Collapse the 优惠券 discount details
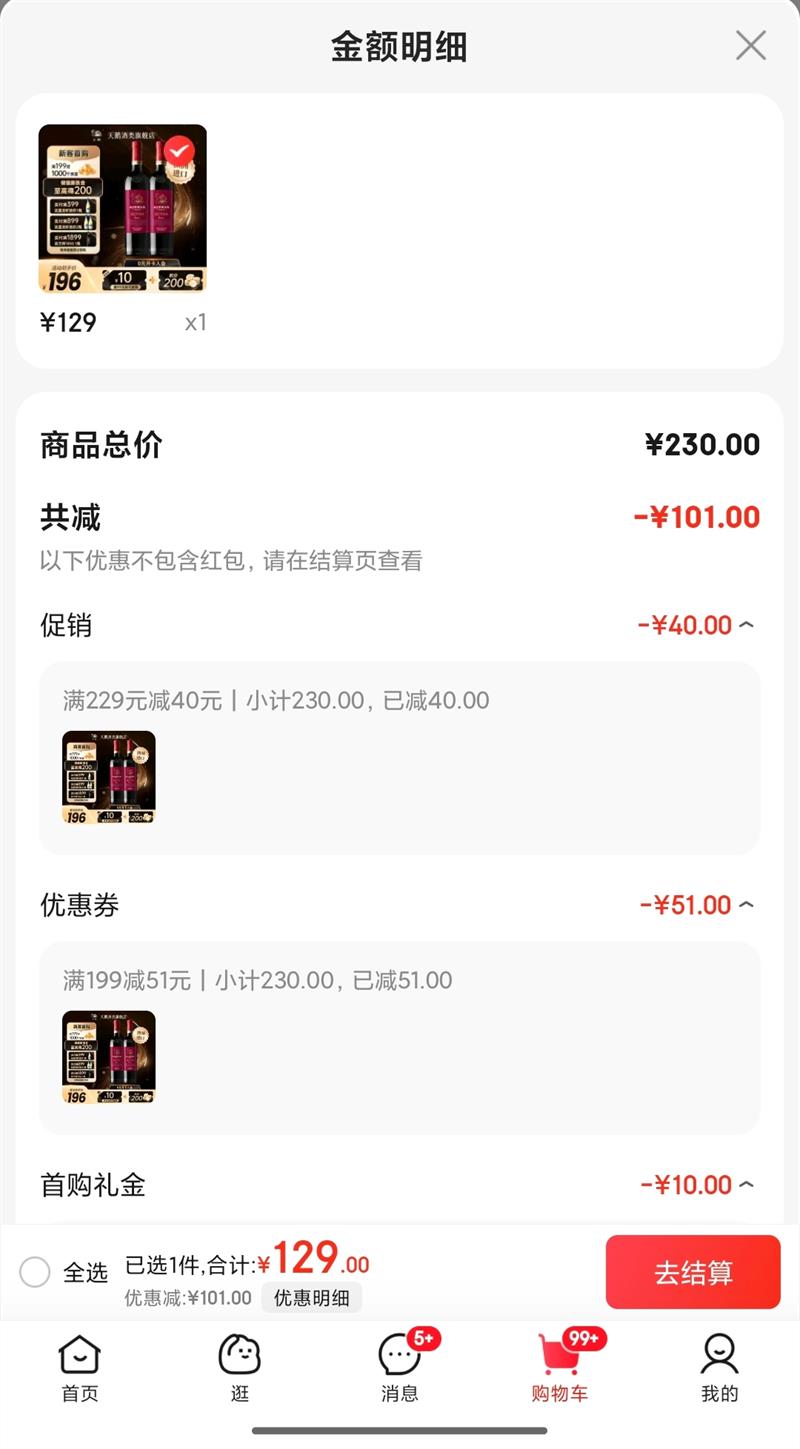This screenshot has height=1449, width=800. click(x=745, y=906)
